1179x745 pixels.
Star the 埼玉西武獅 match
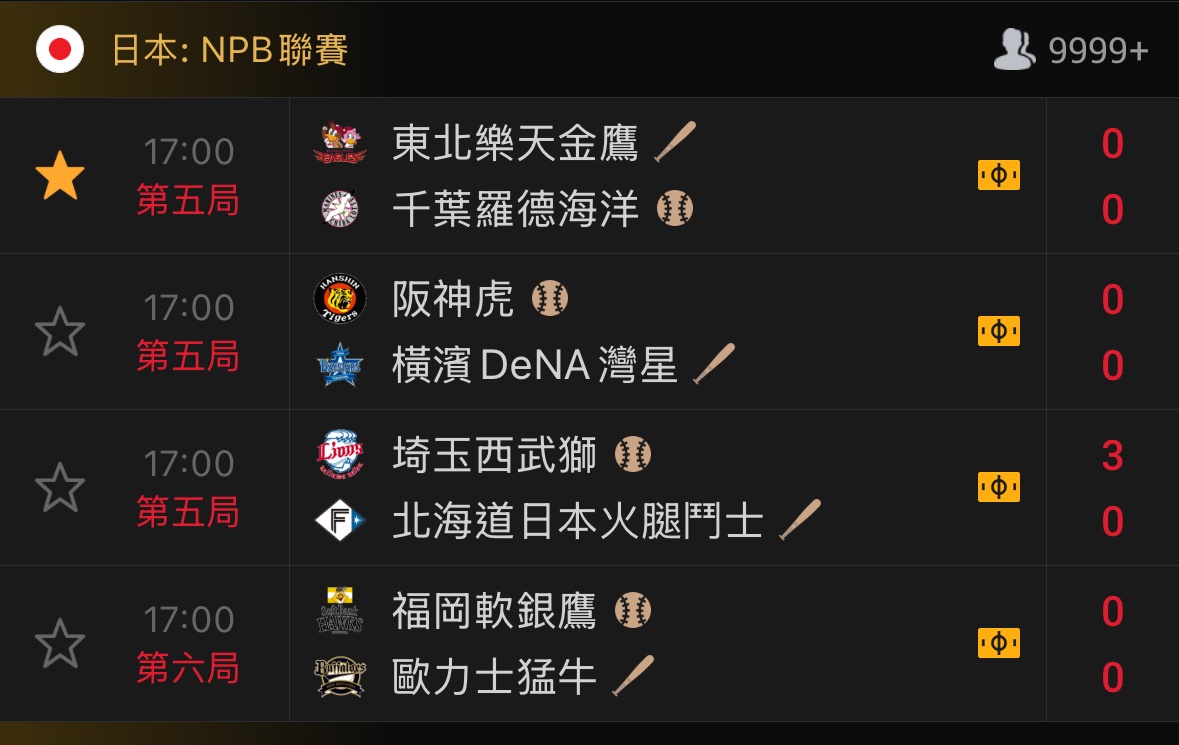(60, 488)
